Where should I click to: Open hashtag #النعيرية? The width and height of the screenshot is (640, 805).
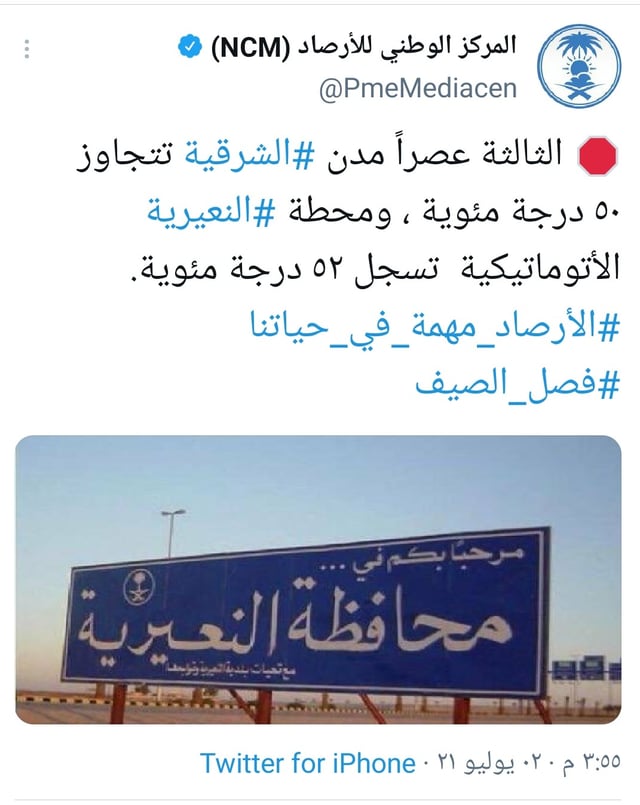211,212
